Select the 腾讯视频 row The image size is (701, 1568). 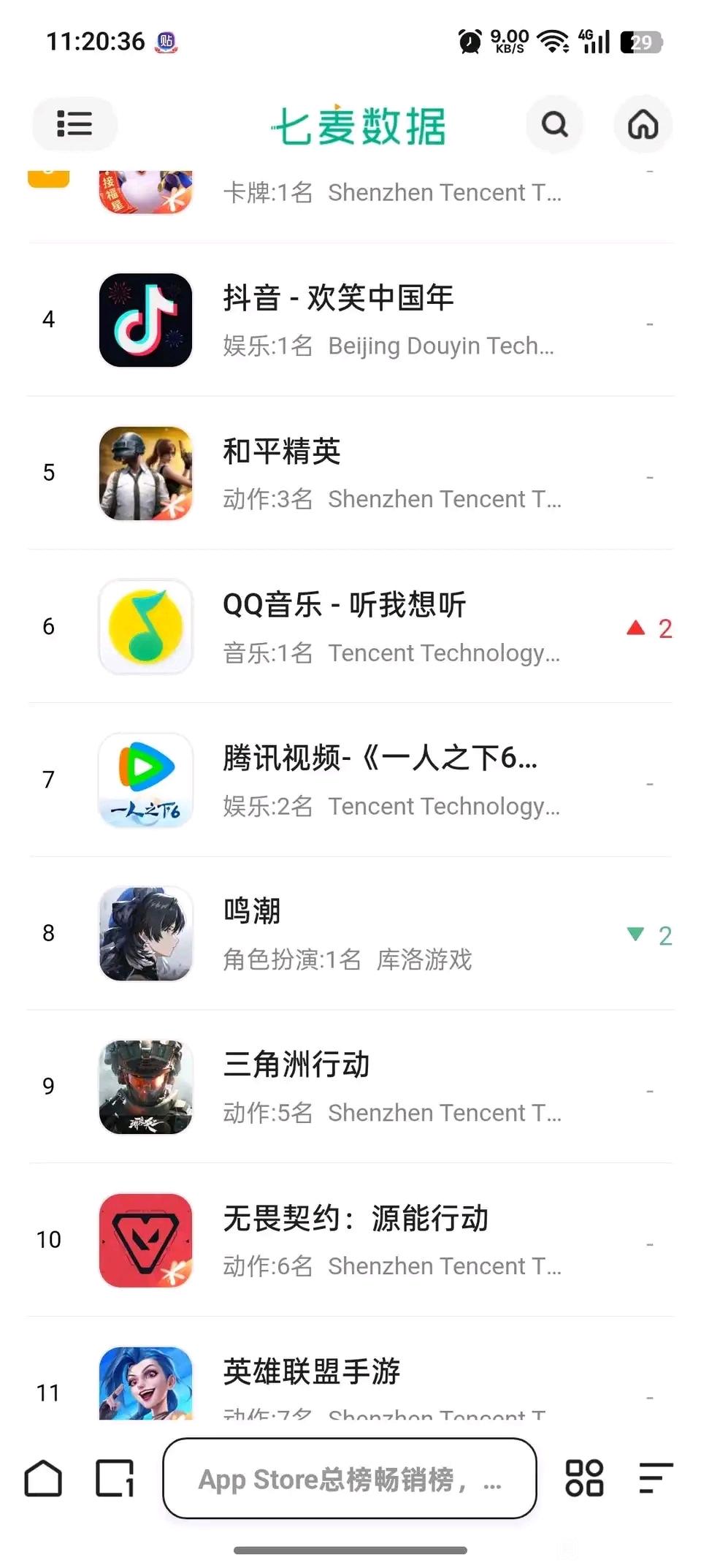tap(380, 780)
